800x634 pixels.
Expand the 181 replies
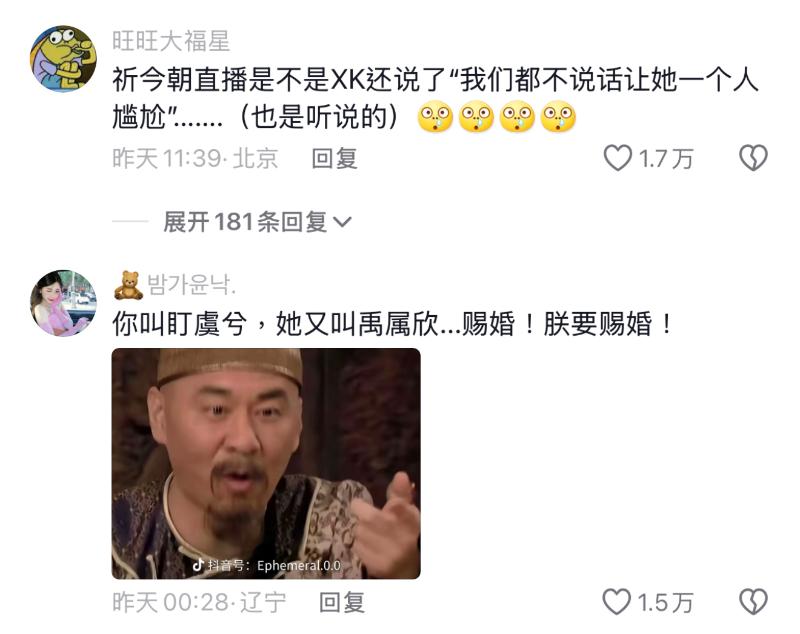coord(257,222)
